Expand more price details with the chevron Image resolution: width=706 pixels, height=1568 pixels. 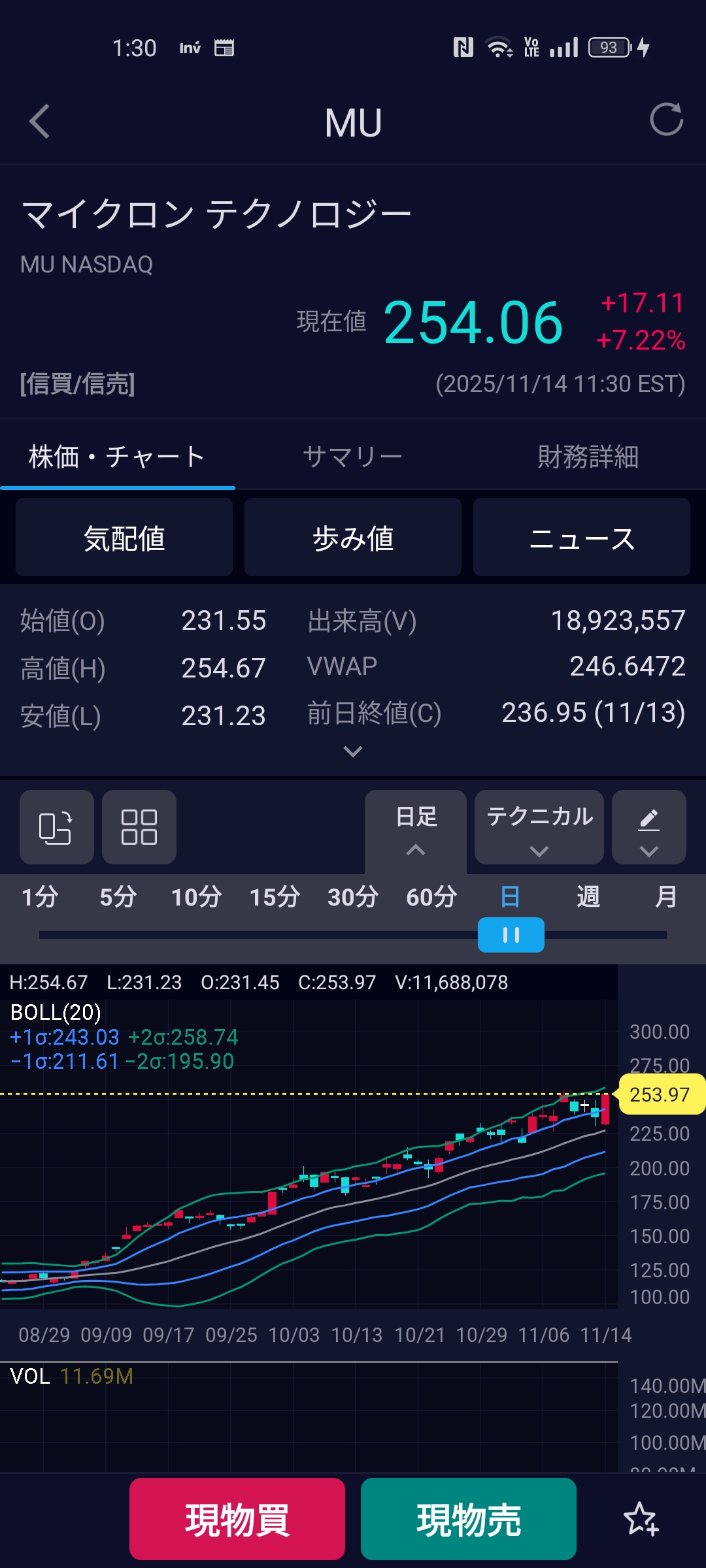click(353, 752)
